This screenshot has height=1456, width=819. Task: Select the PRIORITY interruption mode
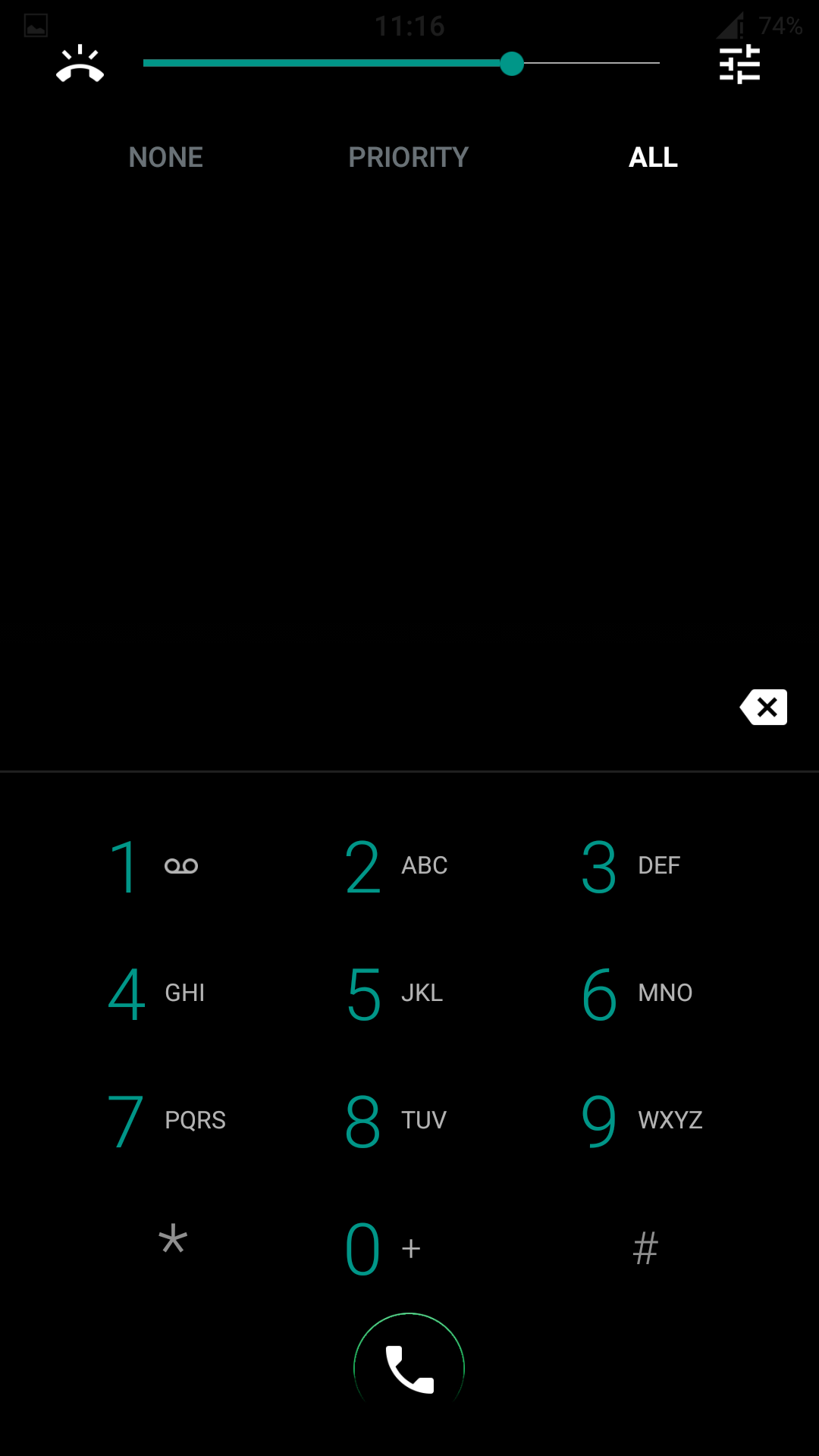[408, 157]
